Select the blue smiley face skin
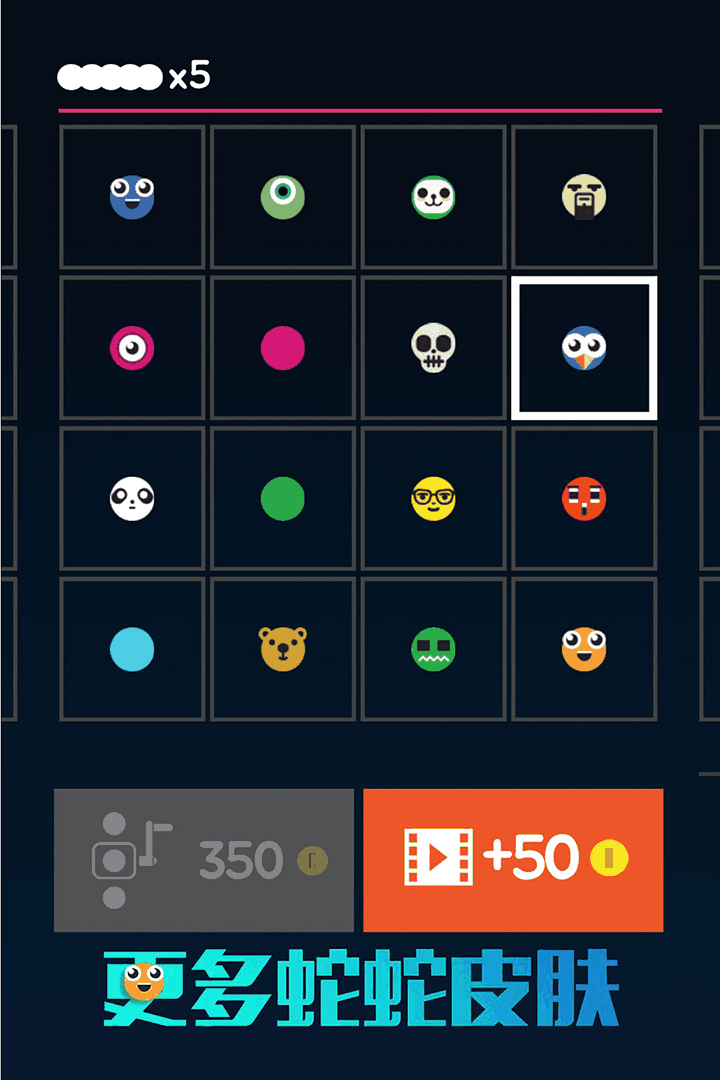Image resolution: width=720 pixels, height=1080 pixels. 132,197
